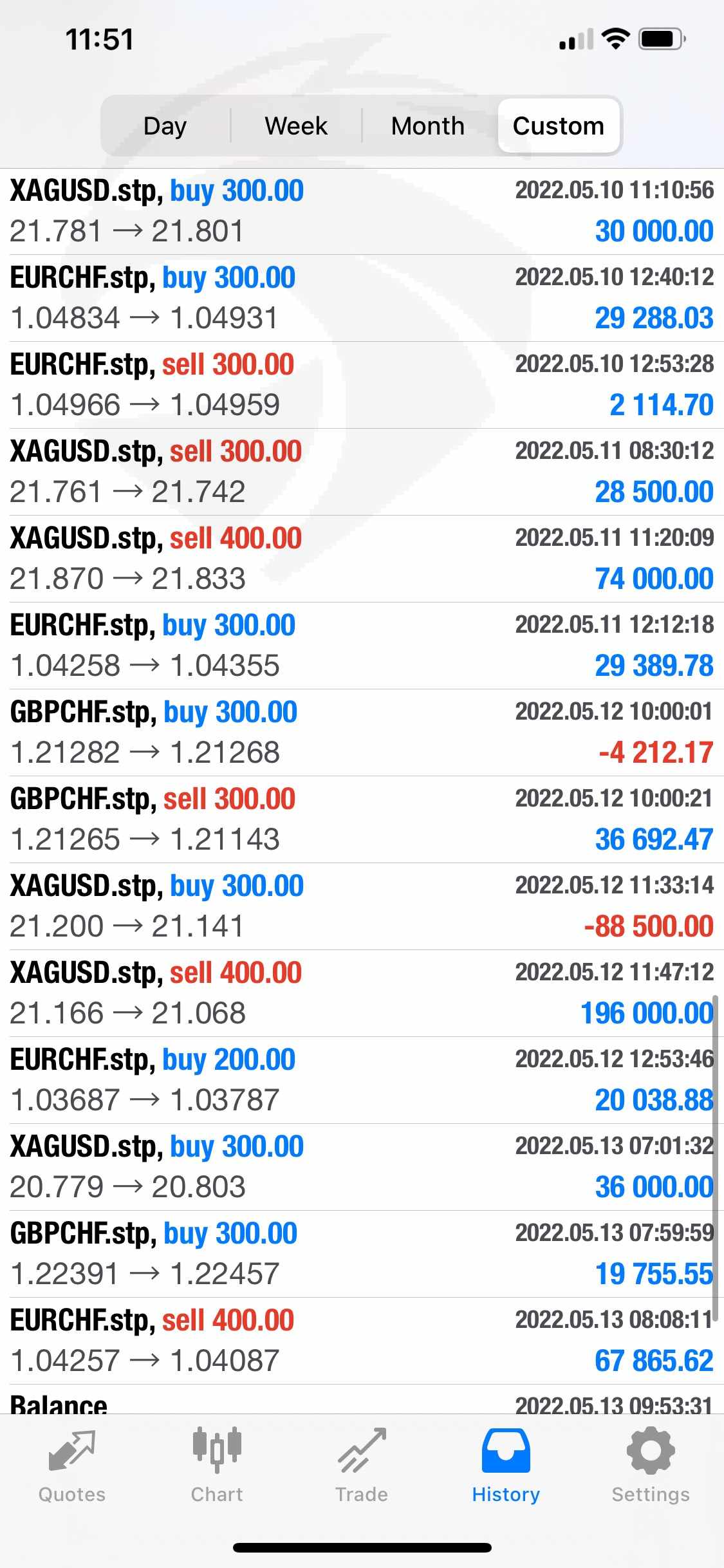Screen dimensions: 724x1568
Task: View XAGUSD buy trade showing -88 500.00 loss
Action: click(362, 906)
